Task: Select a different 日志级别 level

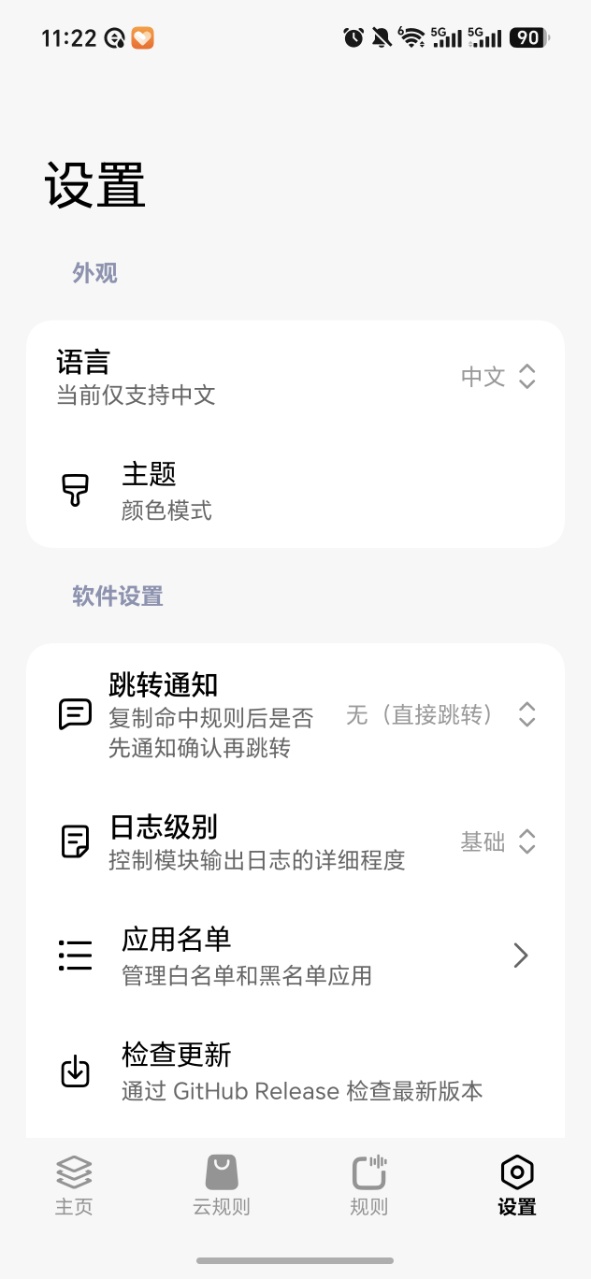Action: tap(295, 842)
